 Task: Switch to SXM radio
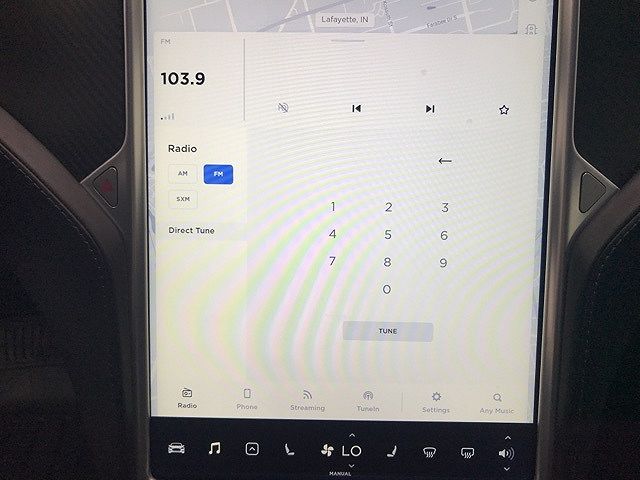(x=183, y=198)
